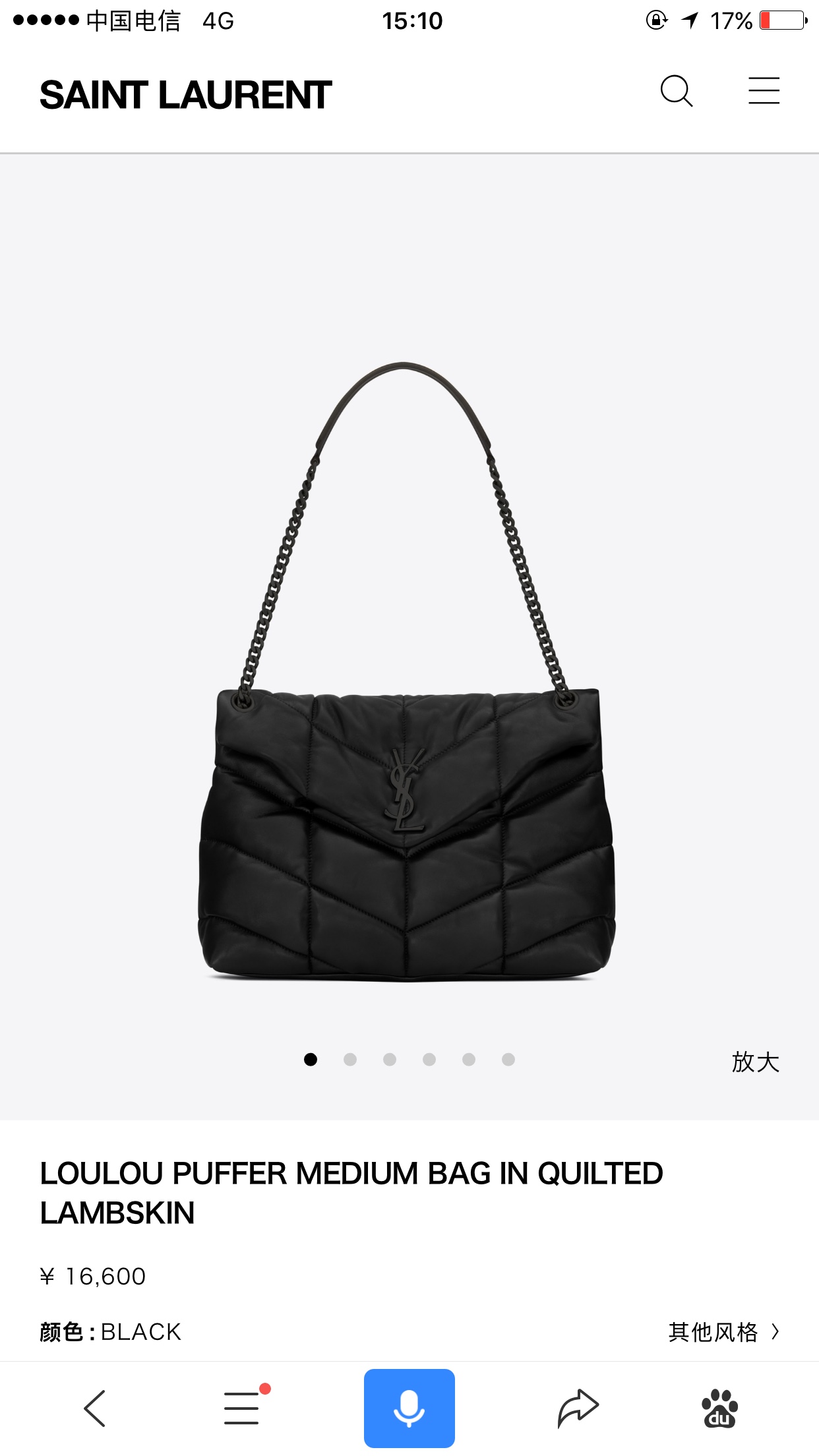Open the Baidu paw home button
Screen dimensions: 819x1456
(x=720, y=1409)
